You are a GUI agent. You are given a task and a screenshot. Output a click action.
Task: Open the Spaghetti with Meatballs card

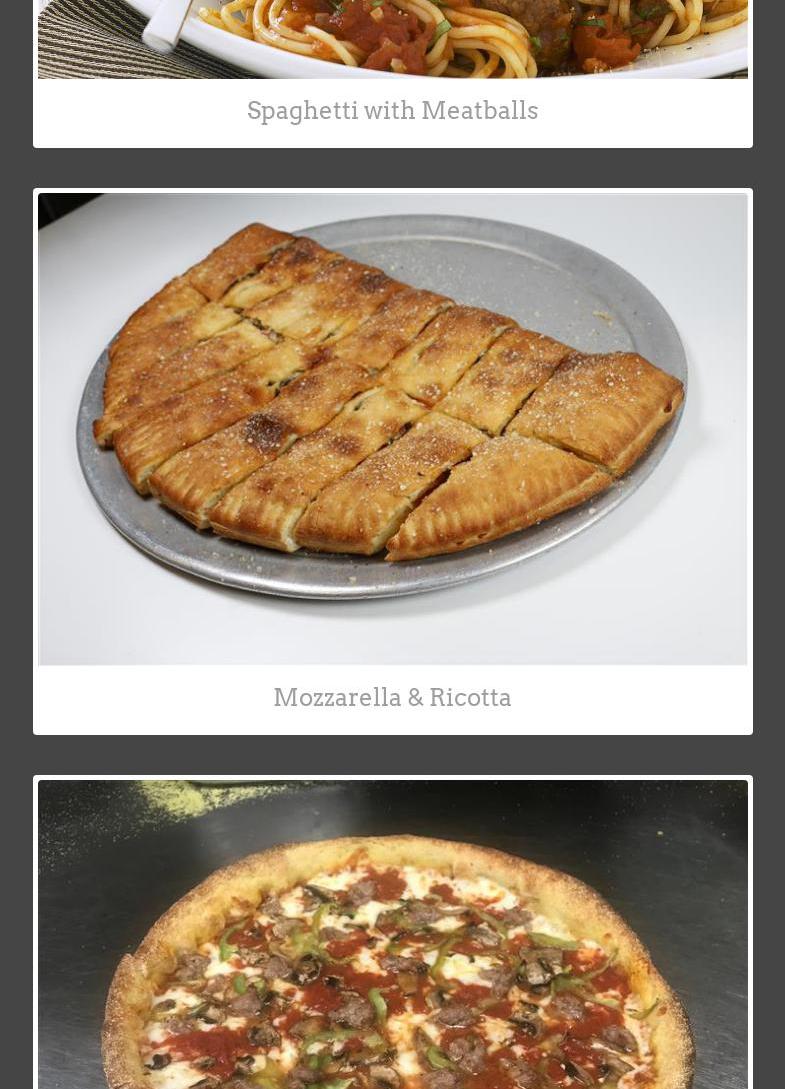click(392, 110)
